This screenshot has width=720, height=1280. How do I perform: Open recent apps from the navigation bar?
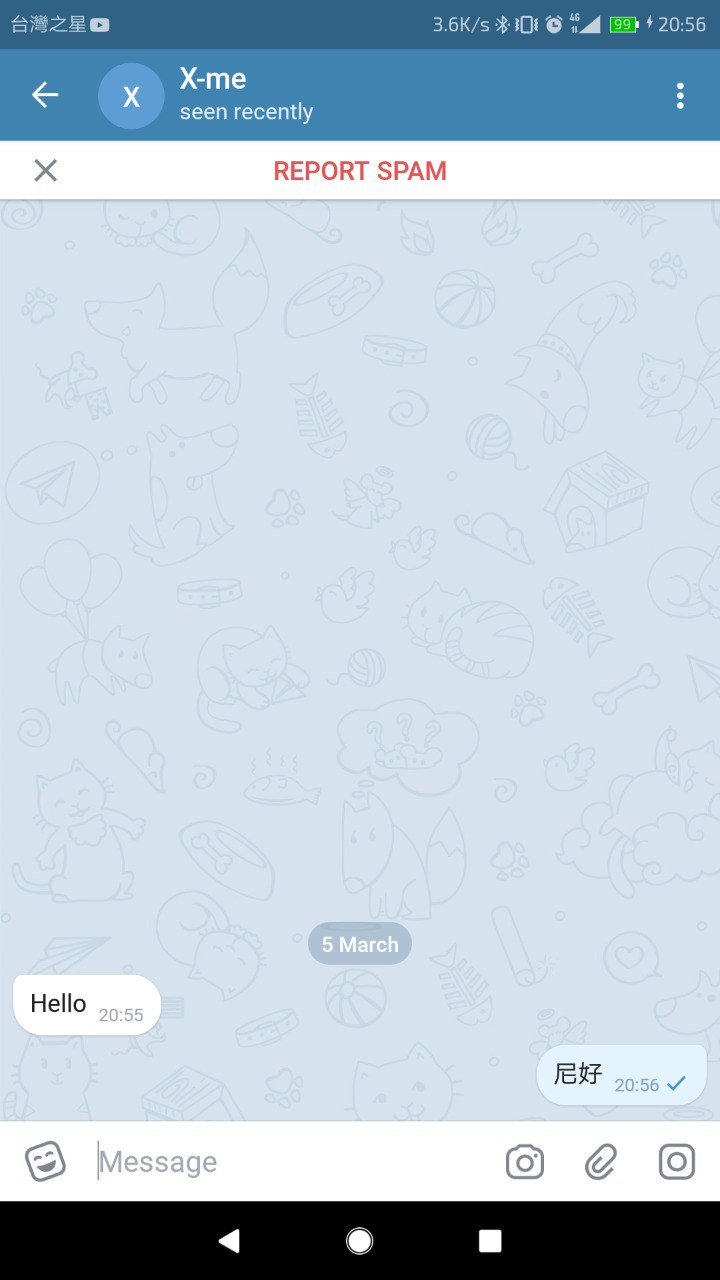(x=490, y=1241)
